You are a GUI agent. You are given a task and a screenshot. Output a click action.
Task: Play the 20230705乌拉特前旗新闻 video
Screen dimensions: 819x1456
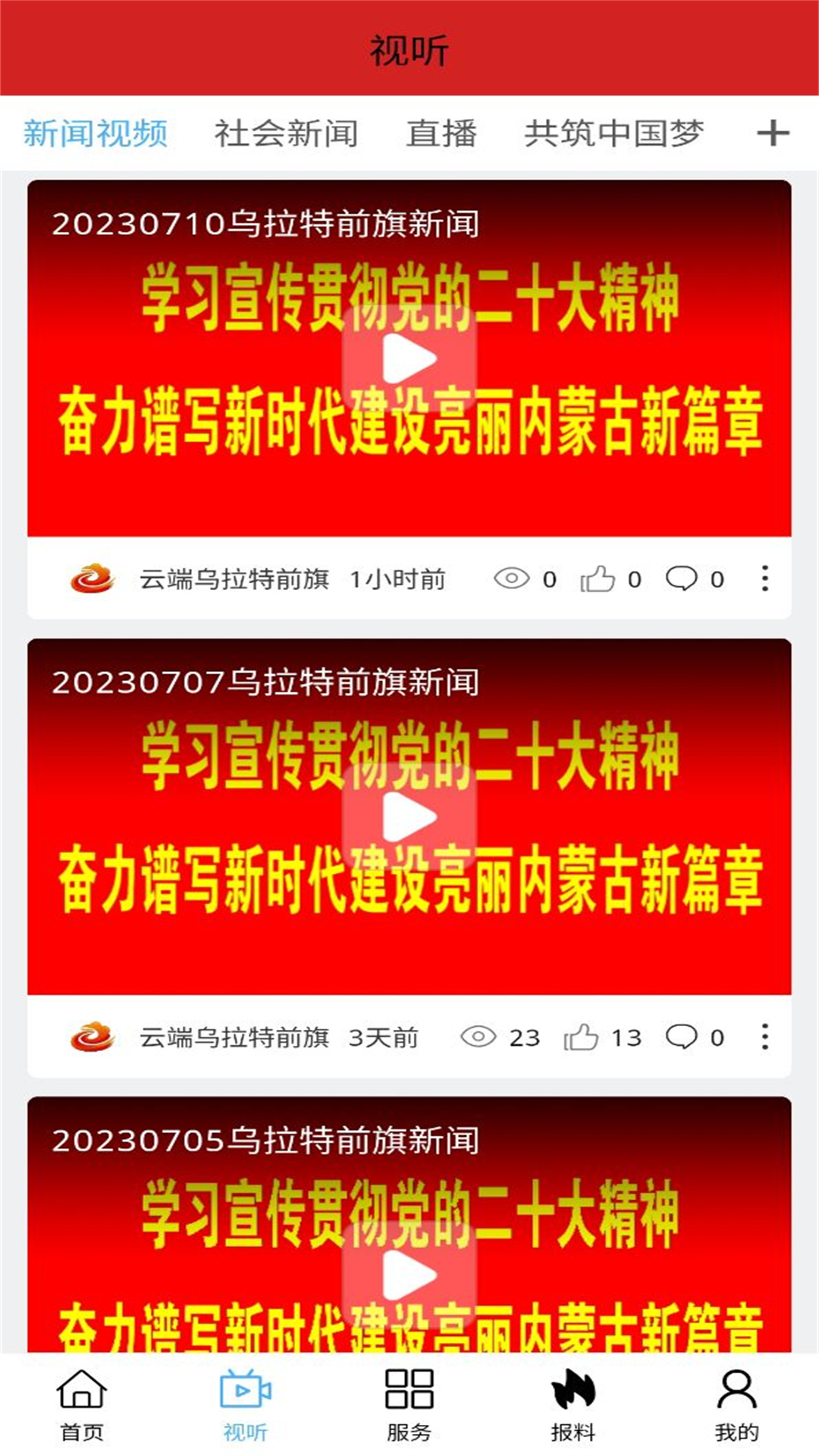409,1275
